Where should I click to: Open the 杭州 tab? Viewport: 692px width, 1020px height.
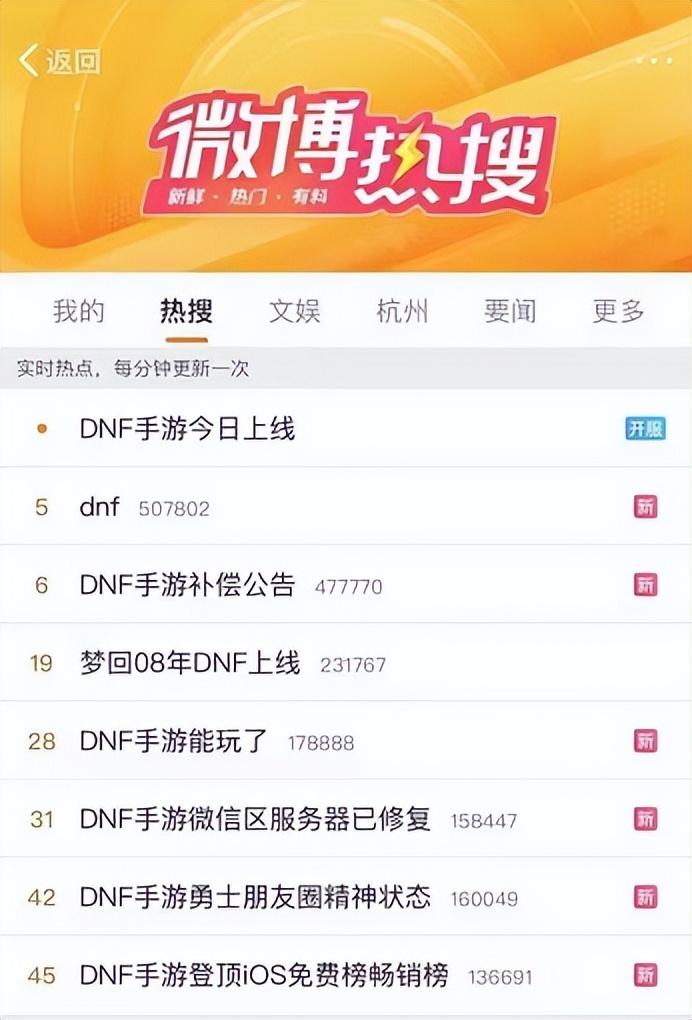pos(402,311)
